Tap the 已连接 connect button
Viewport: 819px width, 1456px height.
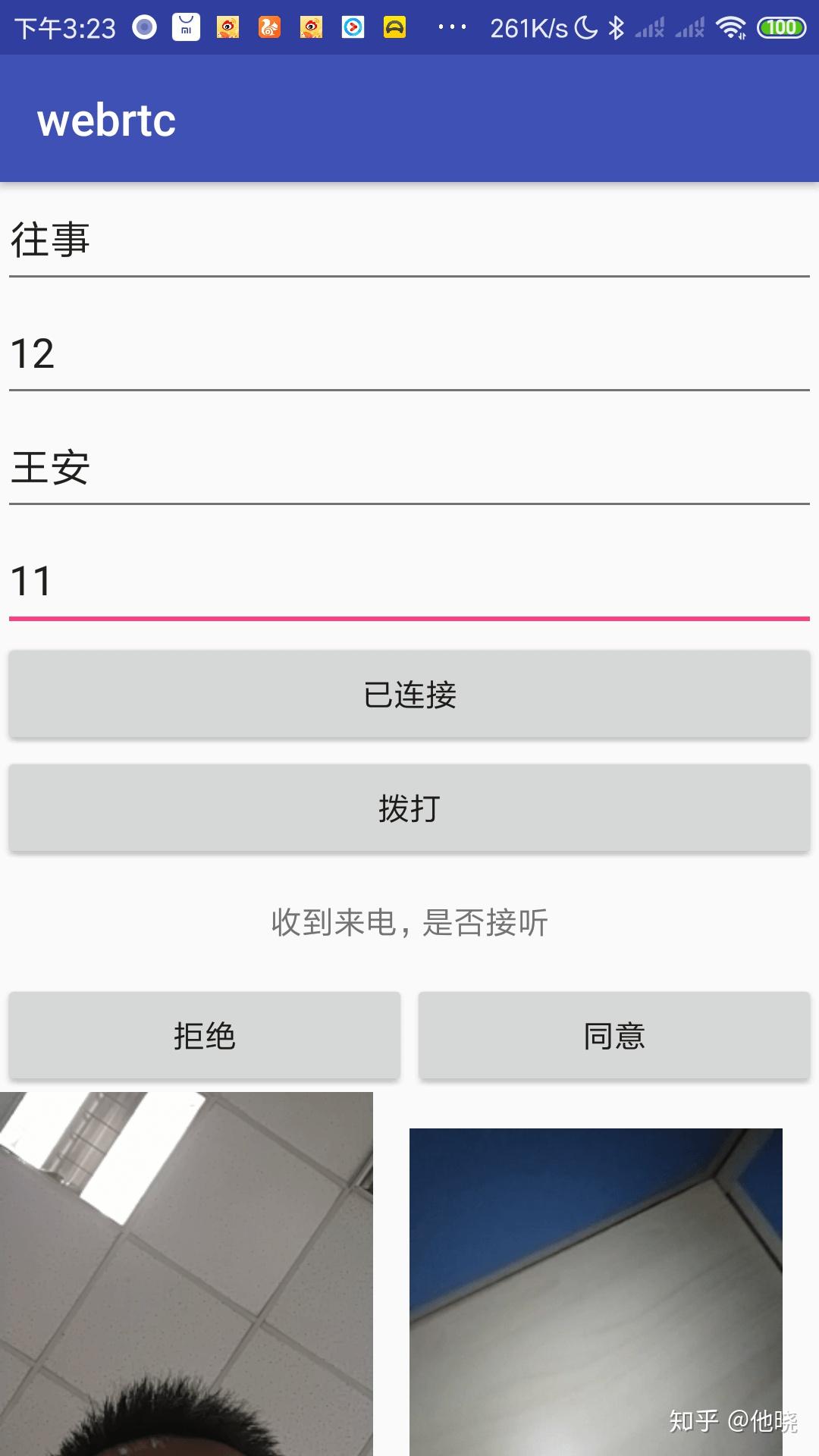409,693
